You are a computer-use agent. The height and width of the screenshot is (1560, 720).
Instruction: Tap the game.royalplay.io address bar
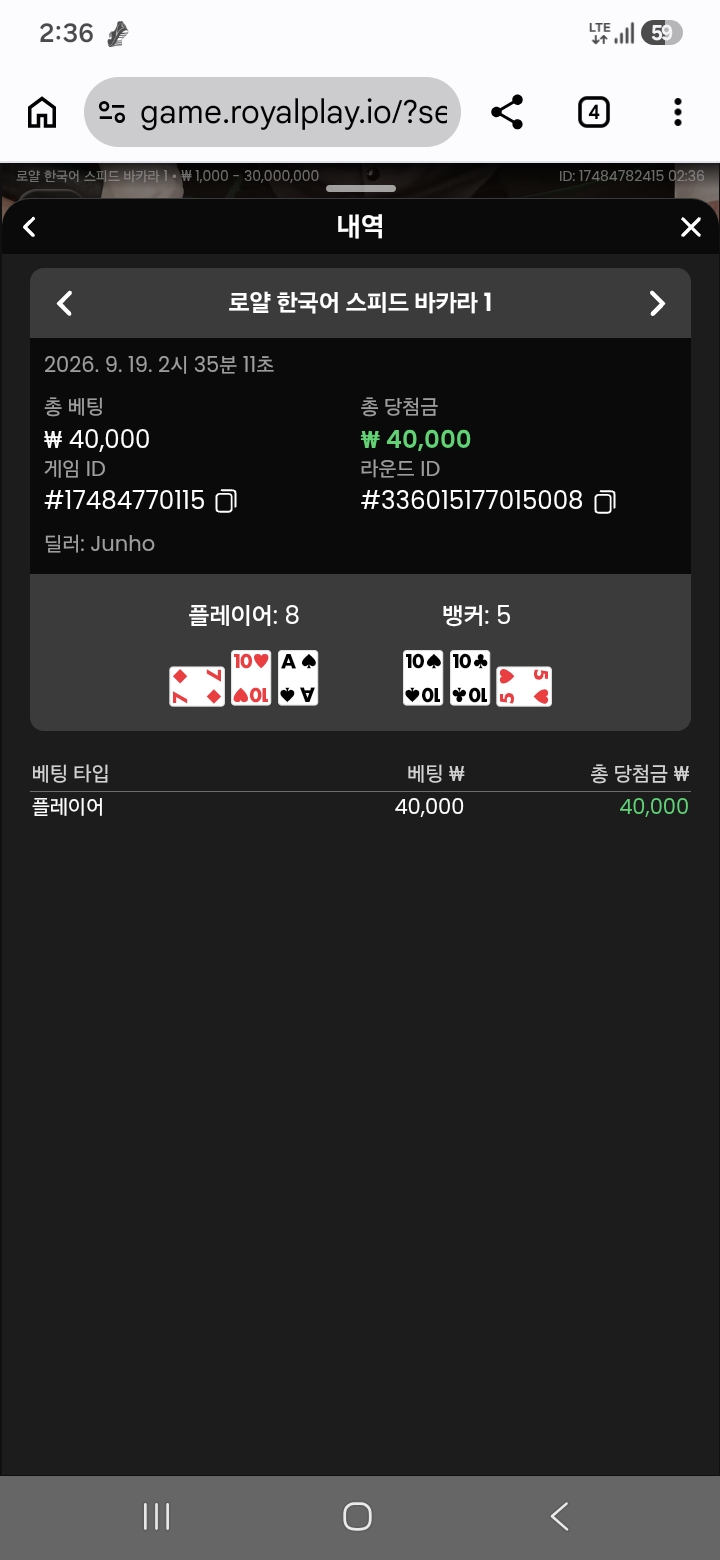pos(273,112)
